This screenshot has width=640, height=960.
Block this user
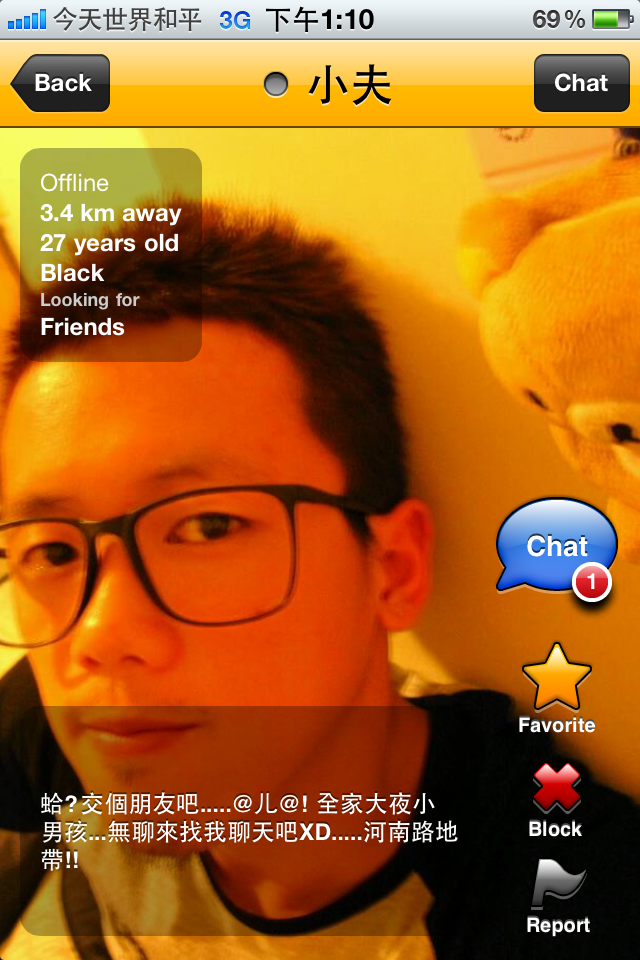click(x=556, y=790)
